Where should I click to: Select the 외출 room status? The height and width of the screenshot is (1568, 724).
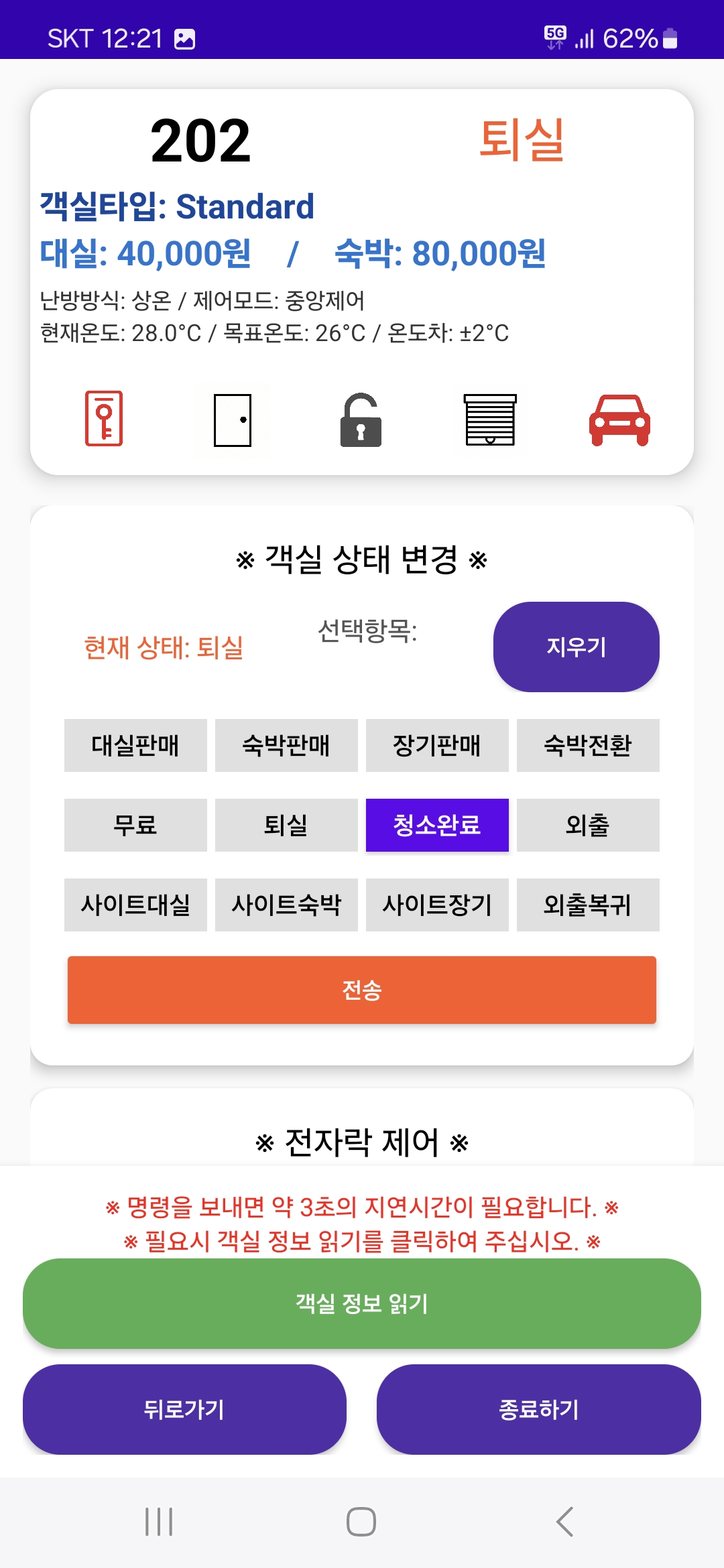point(588,826)
